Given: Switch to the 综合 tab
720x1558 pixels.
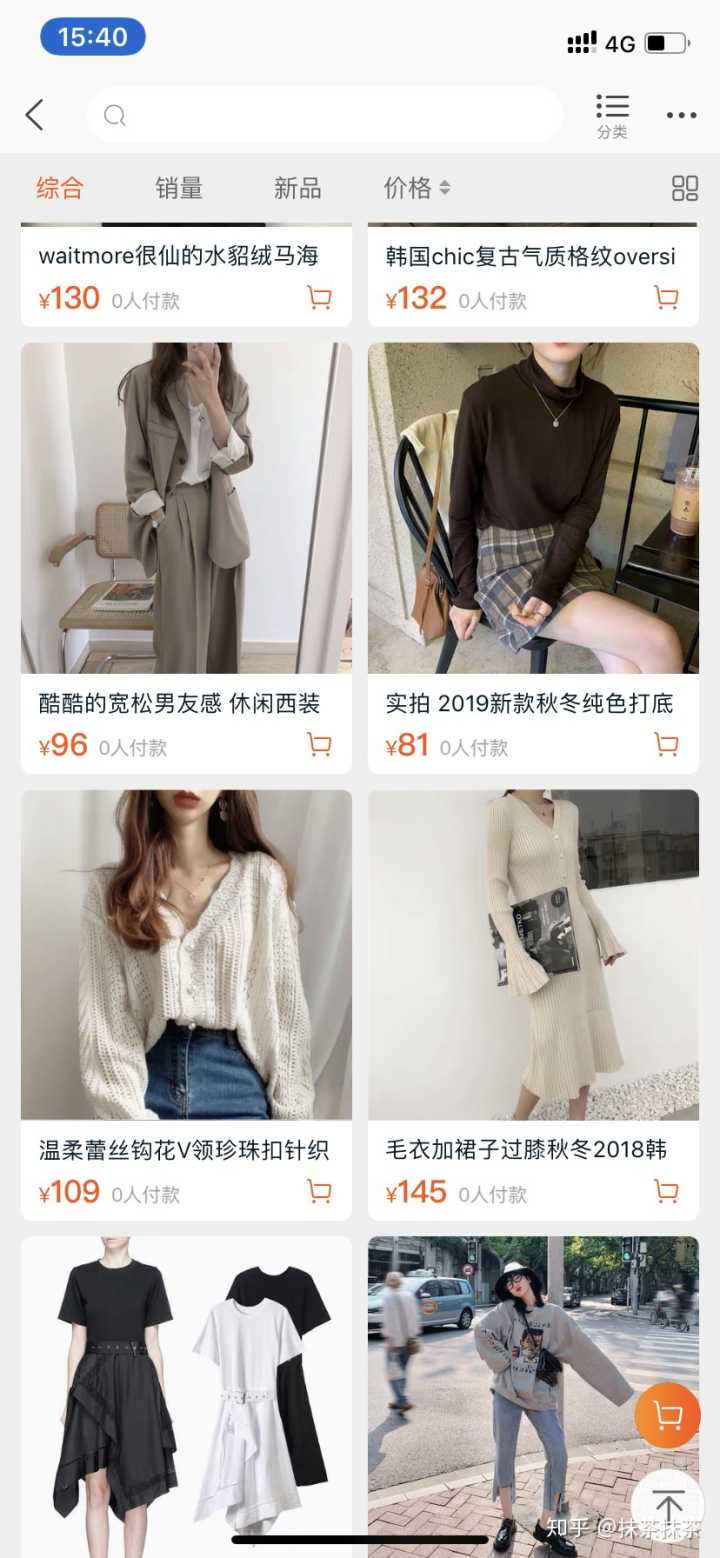Looking at the screenshot, I should click(60, 188).
